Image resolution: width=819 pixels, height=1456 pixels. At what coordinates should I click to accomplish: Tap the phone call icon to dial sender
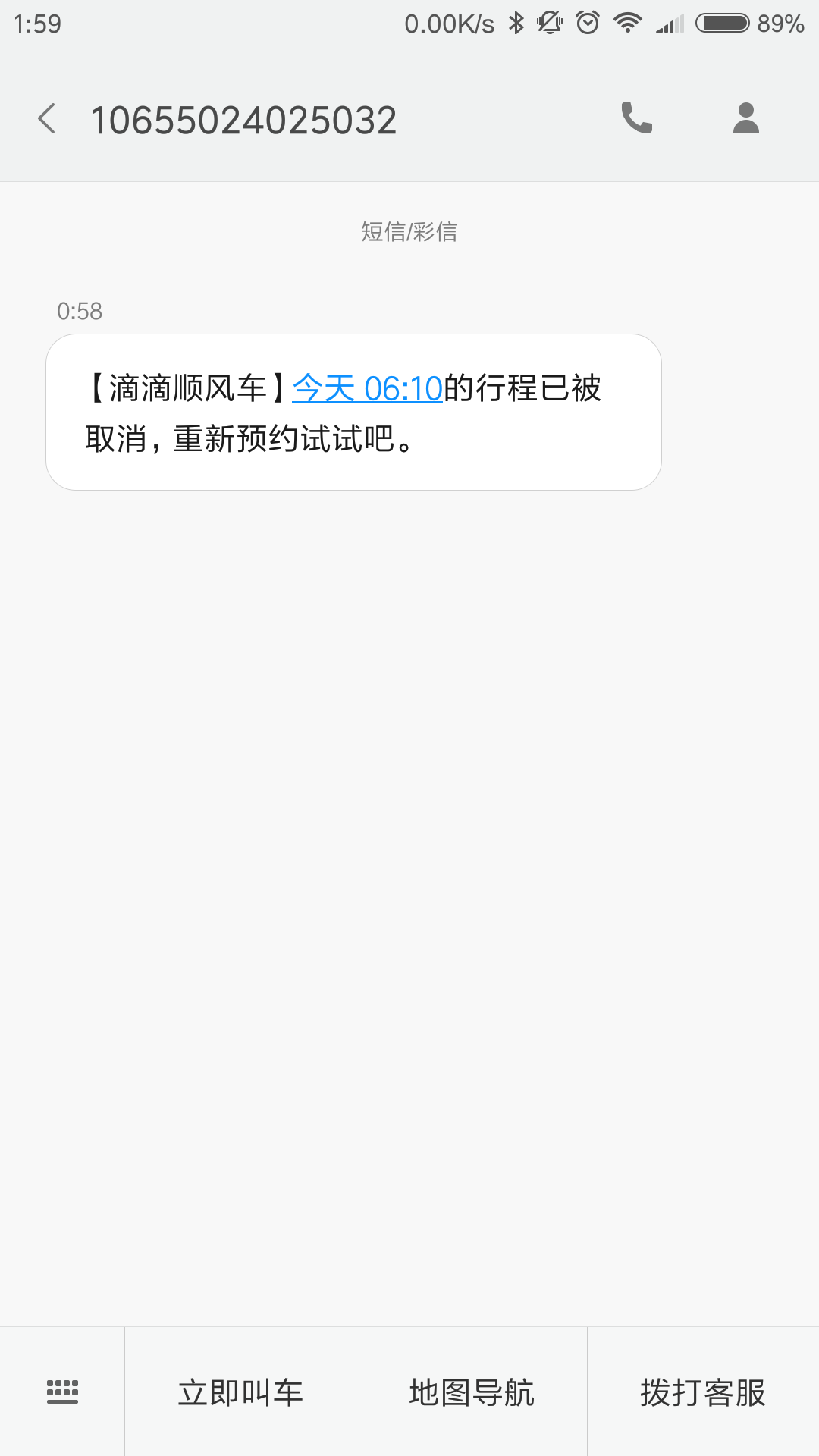point(636,119)
